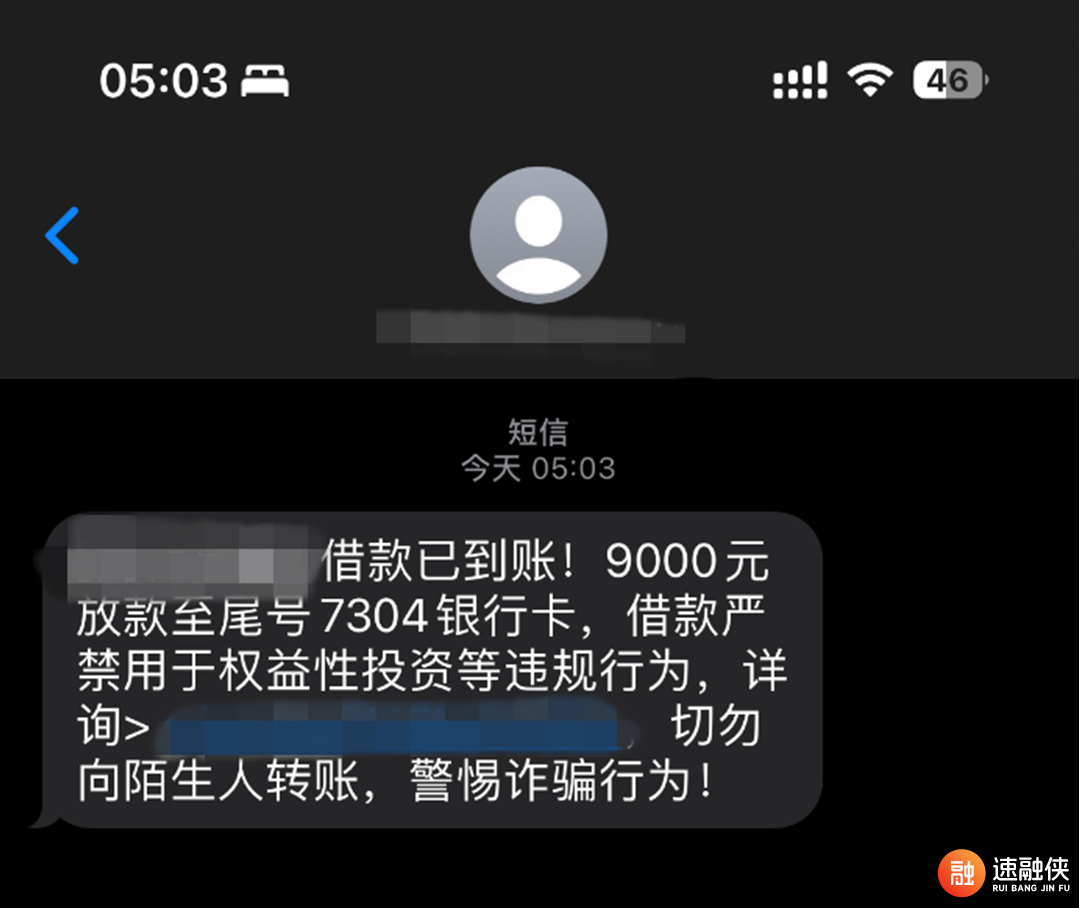Open the sender's contact avatar
Viewport: 1080px width, 908px height.
(538, 236)
